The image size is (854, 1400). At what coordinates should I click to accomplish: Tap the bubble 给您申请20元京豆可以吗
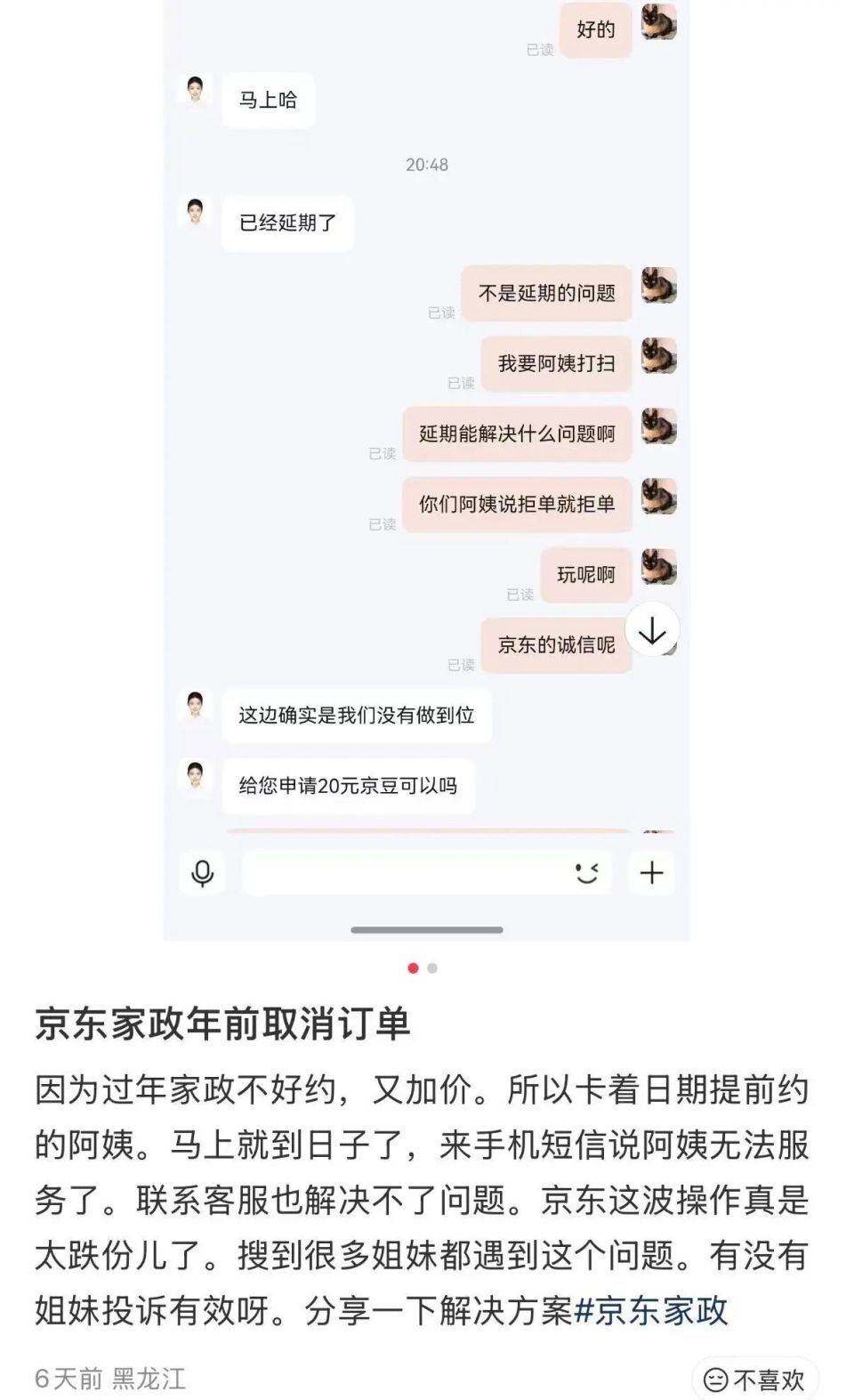click(350, 787)
